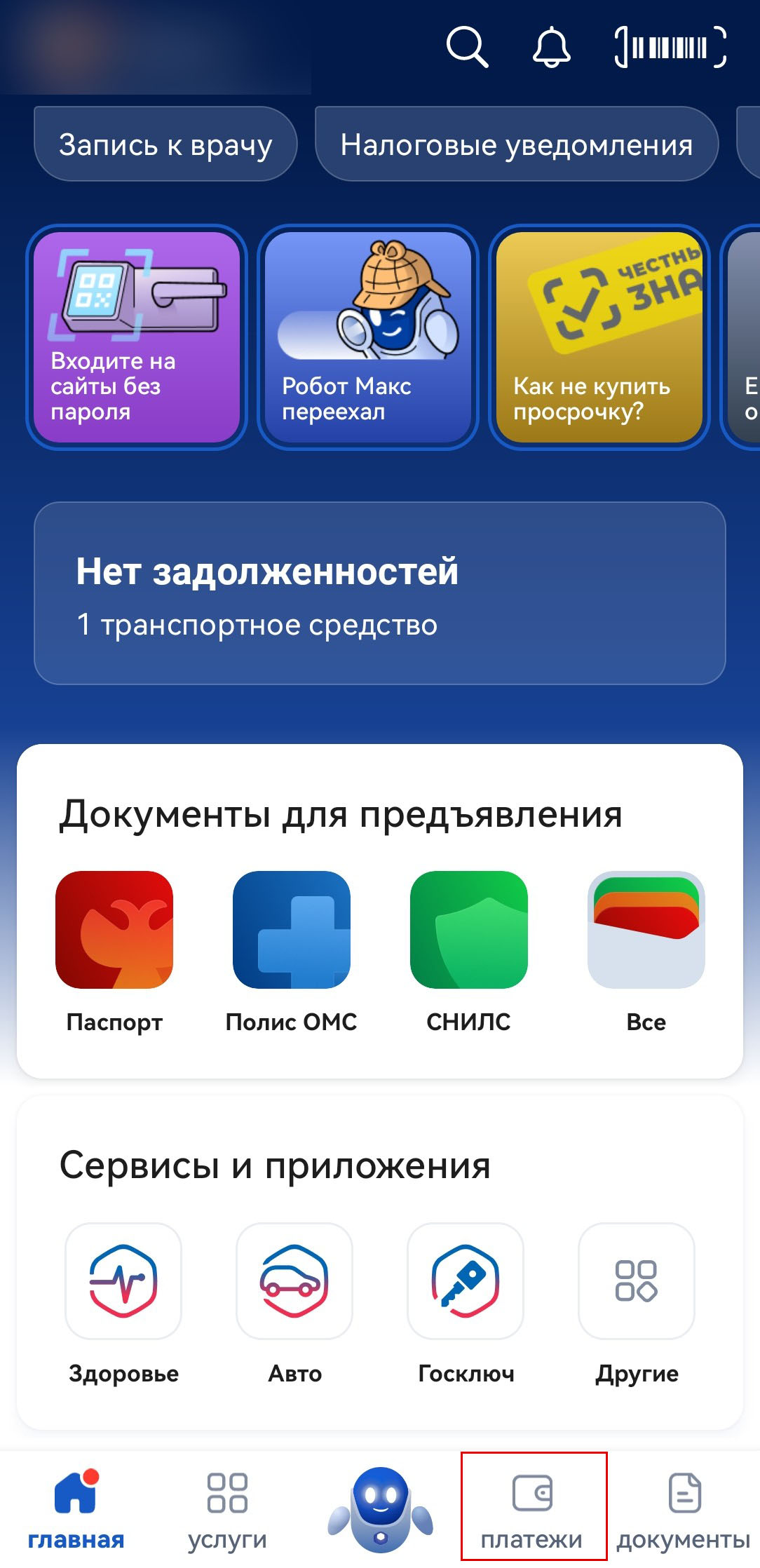Open the Нет задолженностей card
The image size is (760, 1568).
pos(379,593)
